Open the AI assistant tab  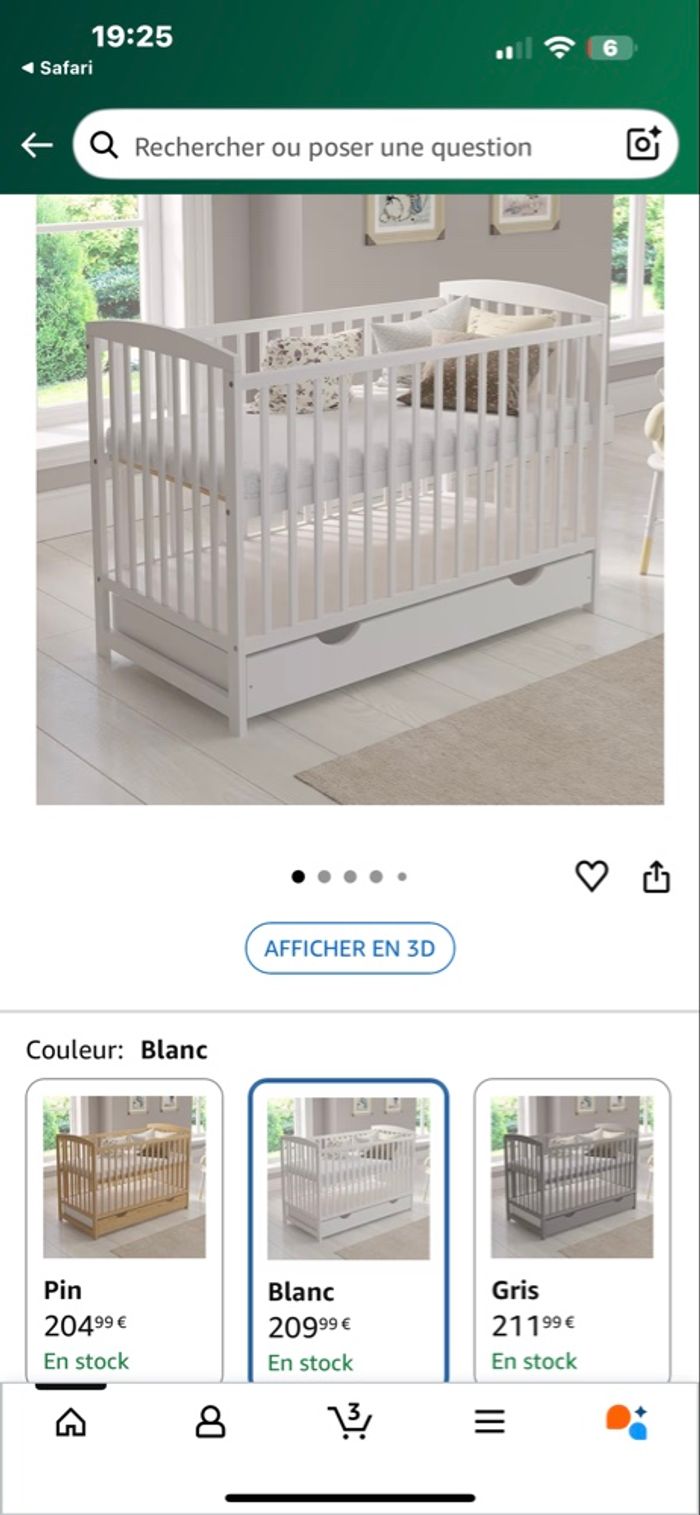click(627, 1422)
